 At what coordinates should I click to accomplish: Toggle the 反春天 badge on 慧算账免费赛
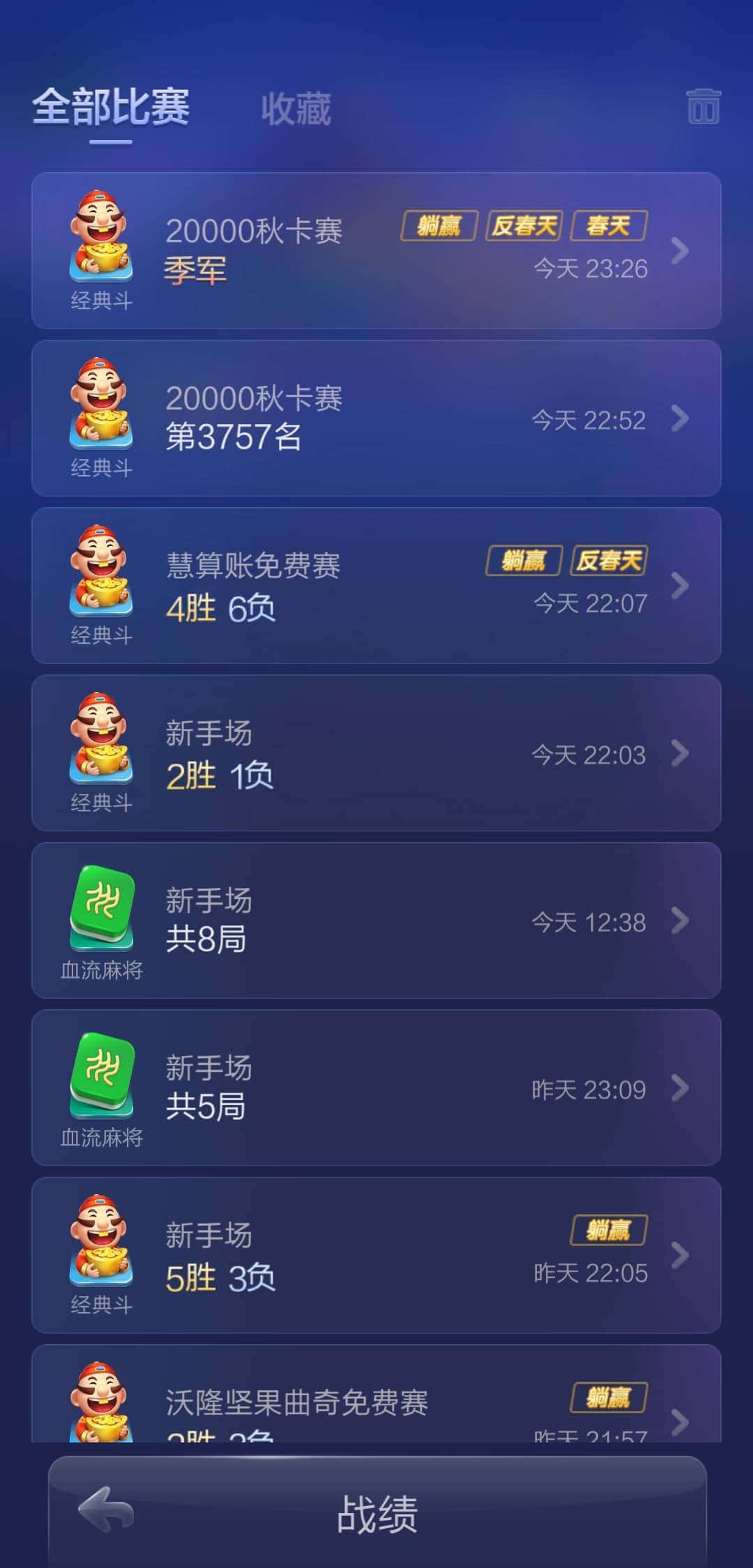tap(609, 559)
